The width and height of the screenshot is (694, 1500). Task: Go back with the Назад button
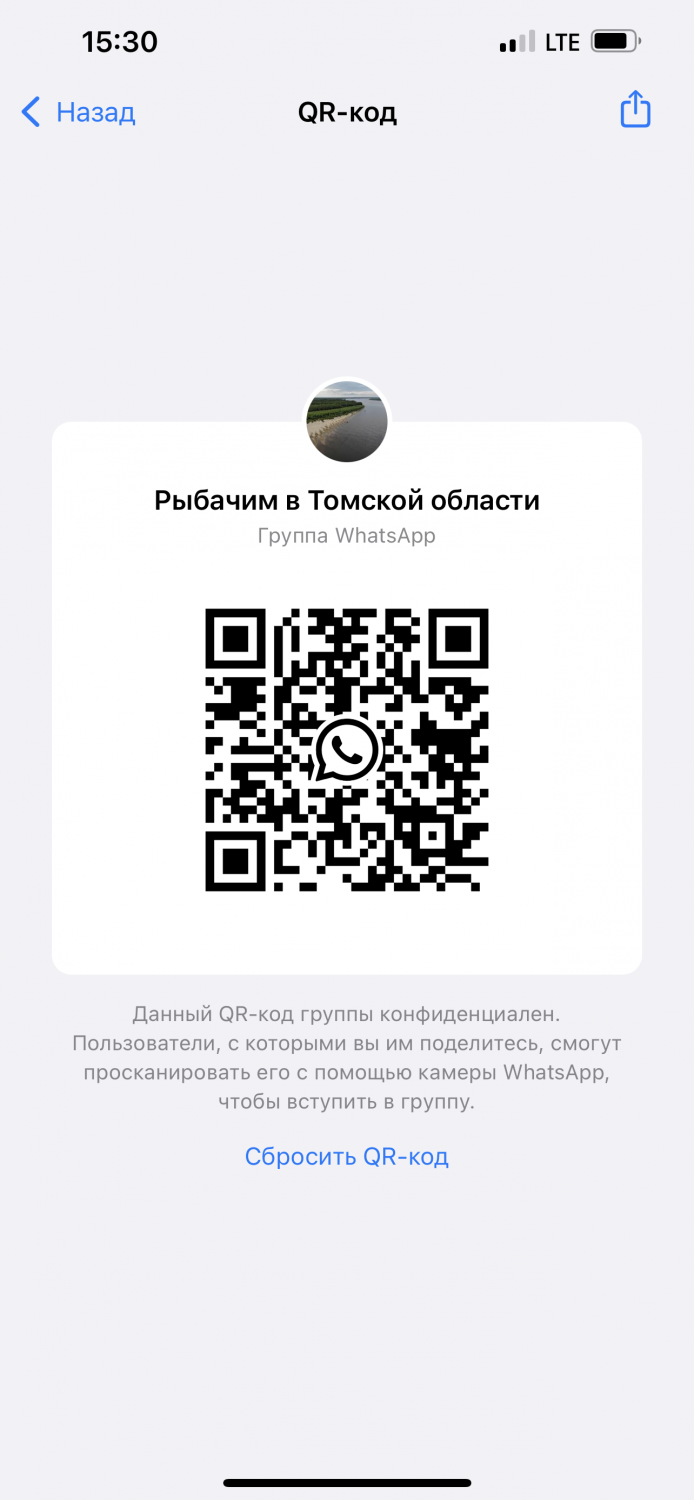coord(78,112)
